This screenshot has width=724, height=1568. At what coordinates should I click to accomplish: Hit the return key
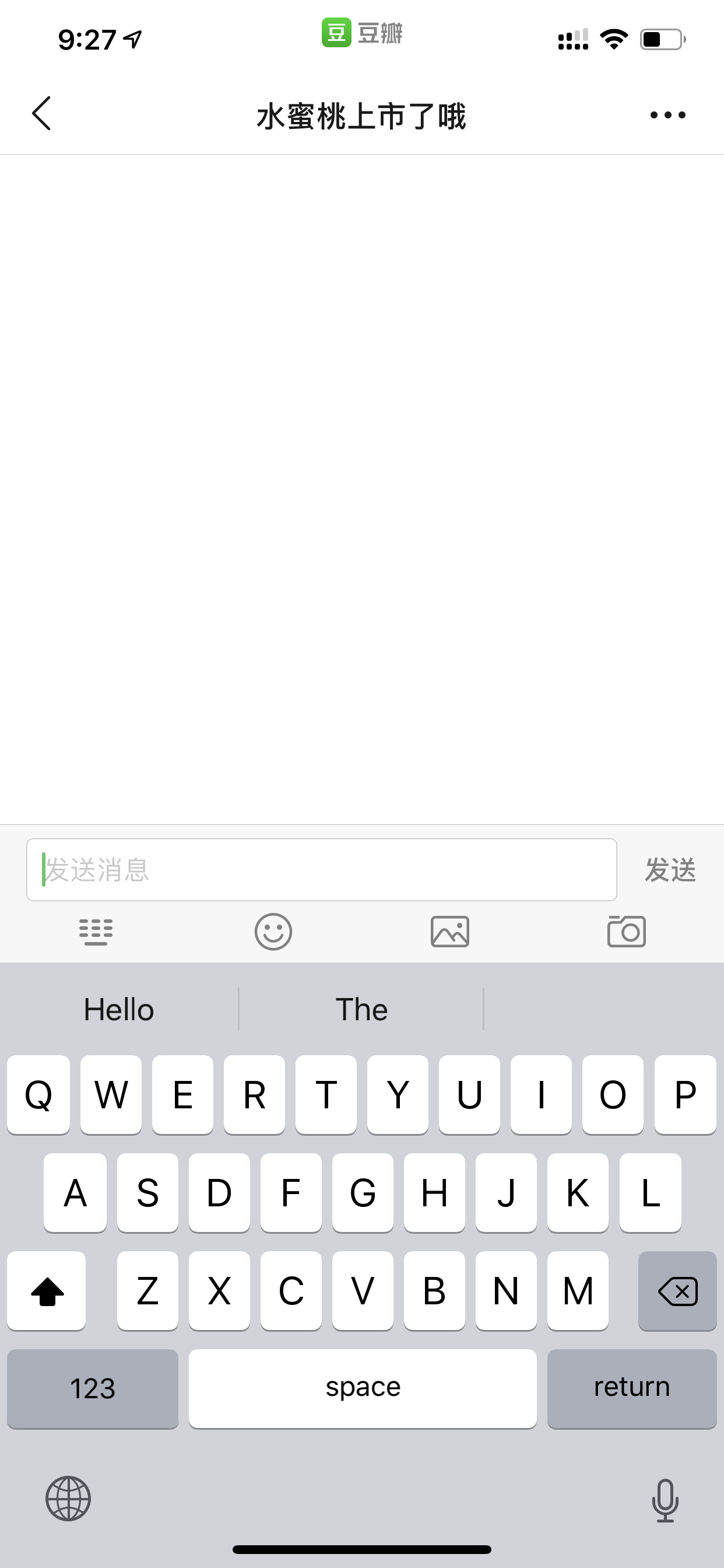pyautogui.click(x=631, y=1388)
